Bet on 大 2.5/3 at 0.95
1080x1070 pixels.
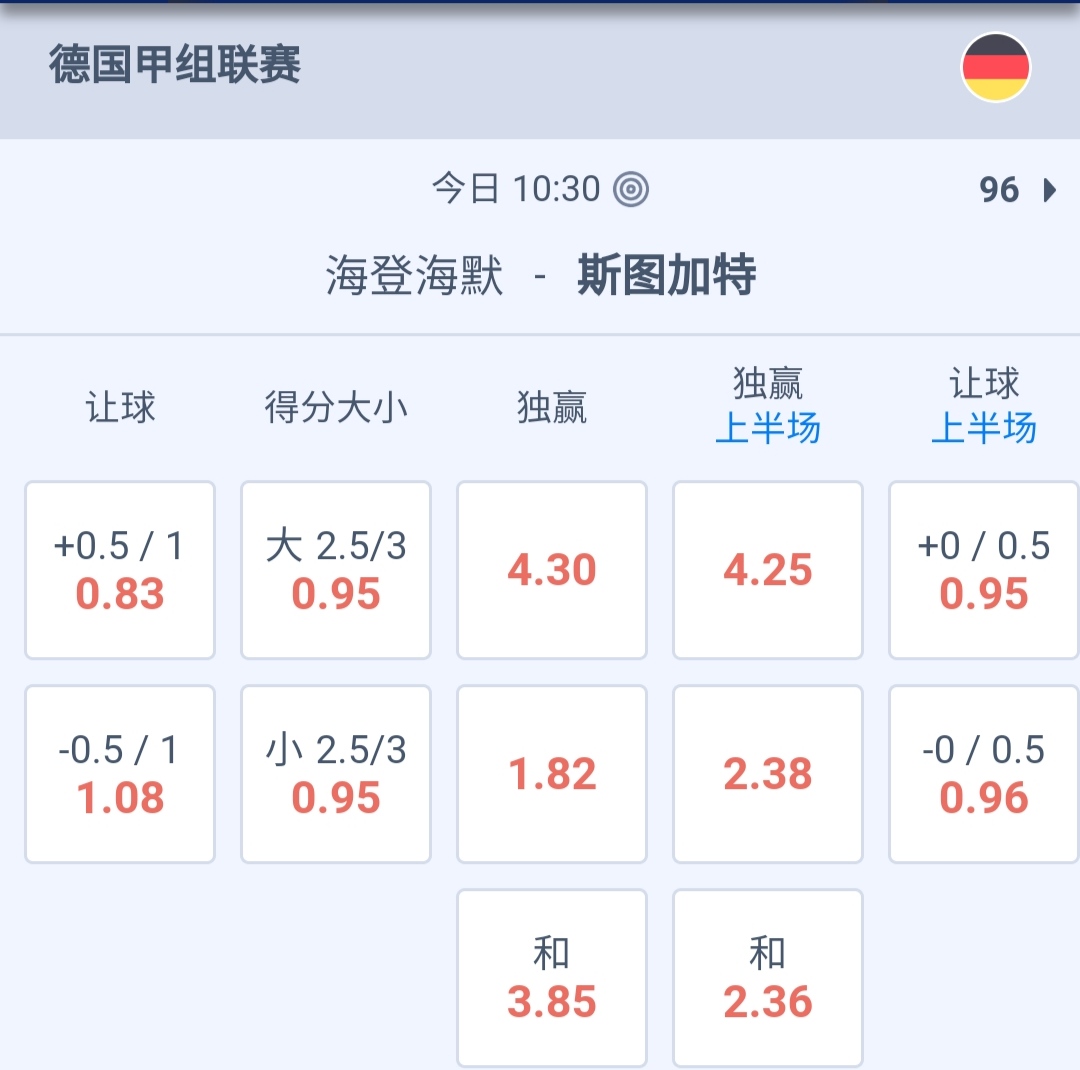pyautogui.click(x=336, y=570)
